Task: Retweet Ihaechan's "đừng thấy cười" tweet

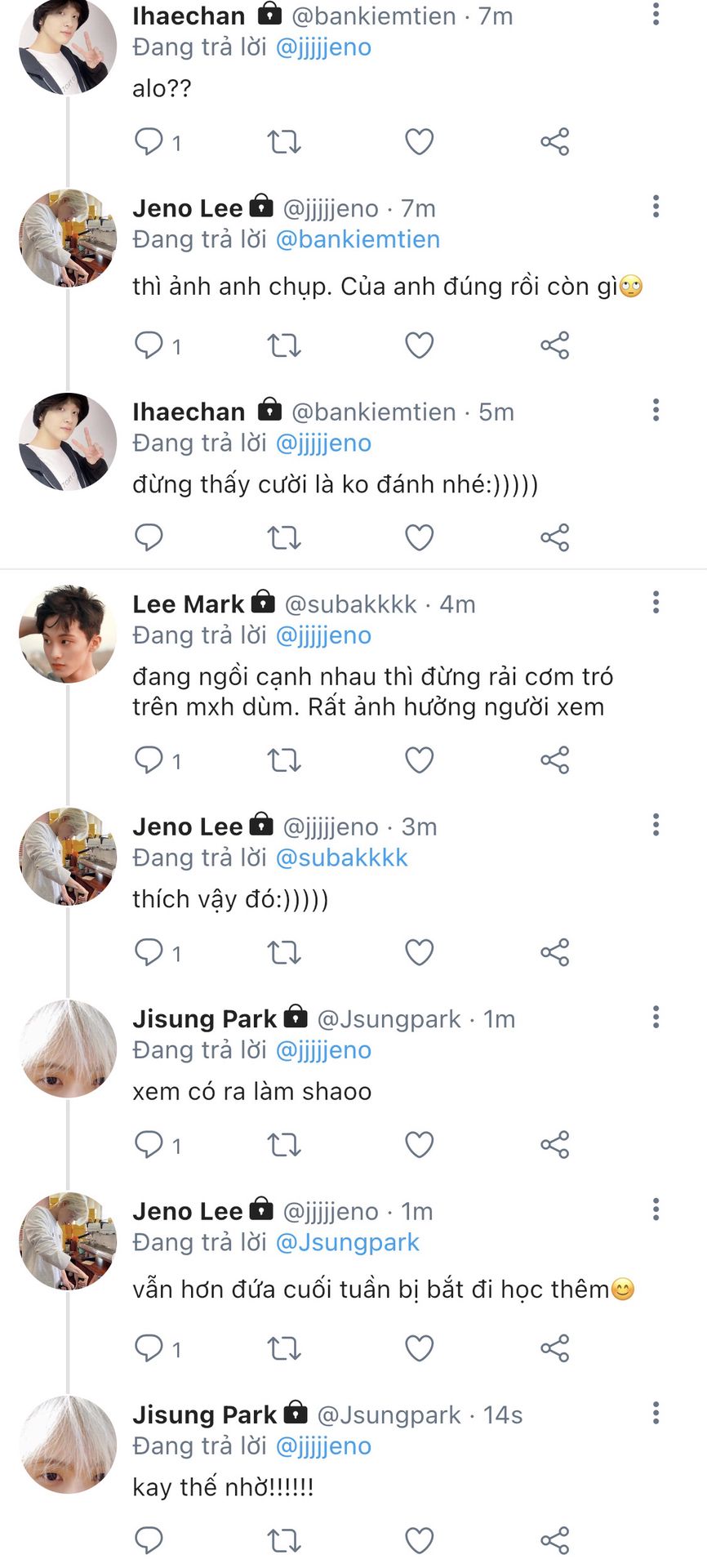Action: point(284,537)
